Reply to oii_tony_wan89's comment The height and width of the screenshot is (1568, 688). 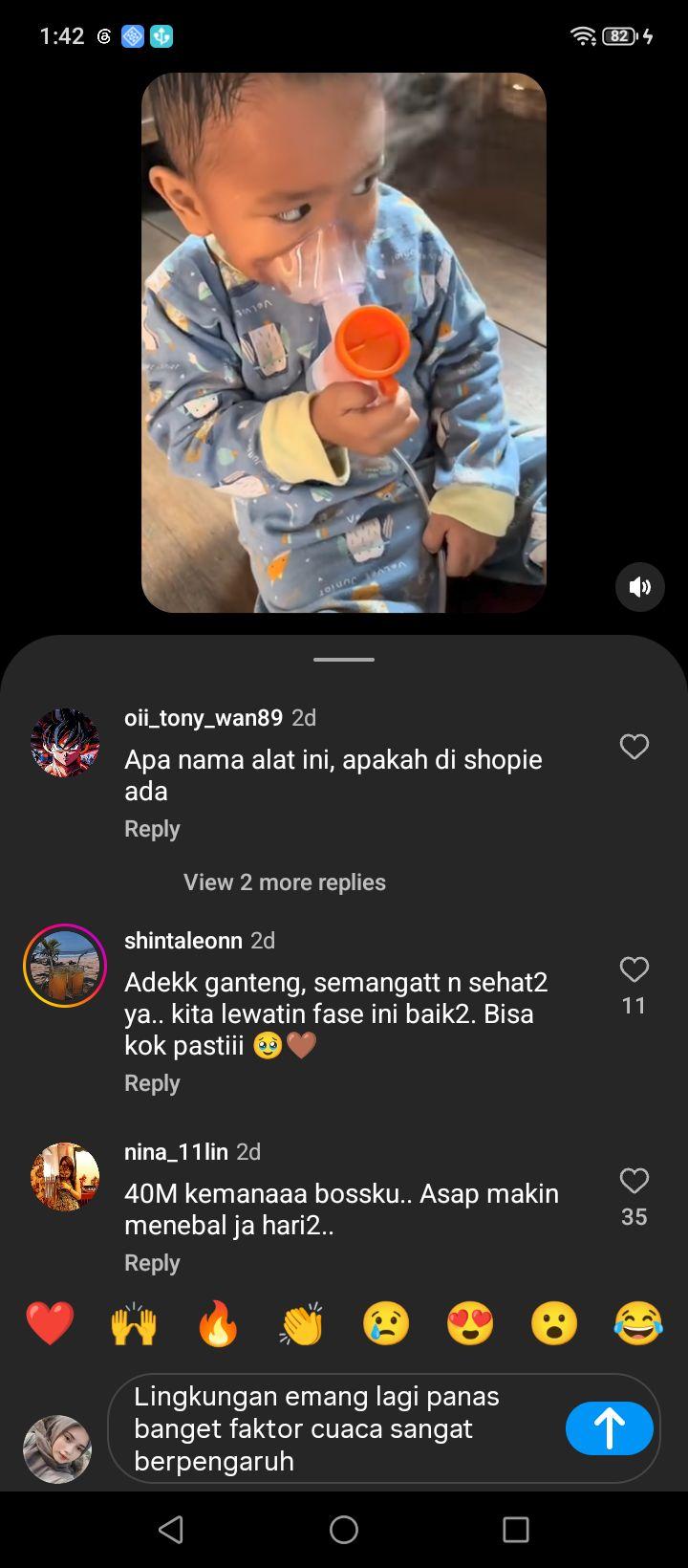pyautogui.click(x=152, y=829)
